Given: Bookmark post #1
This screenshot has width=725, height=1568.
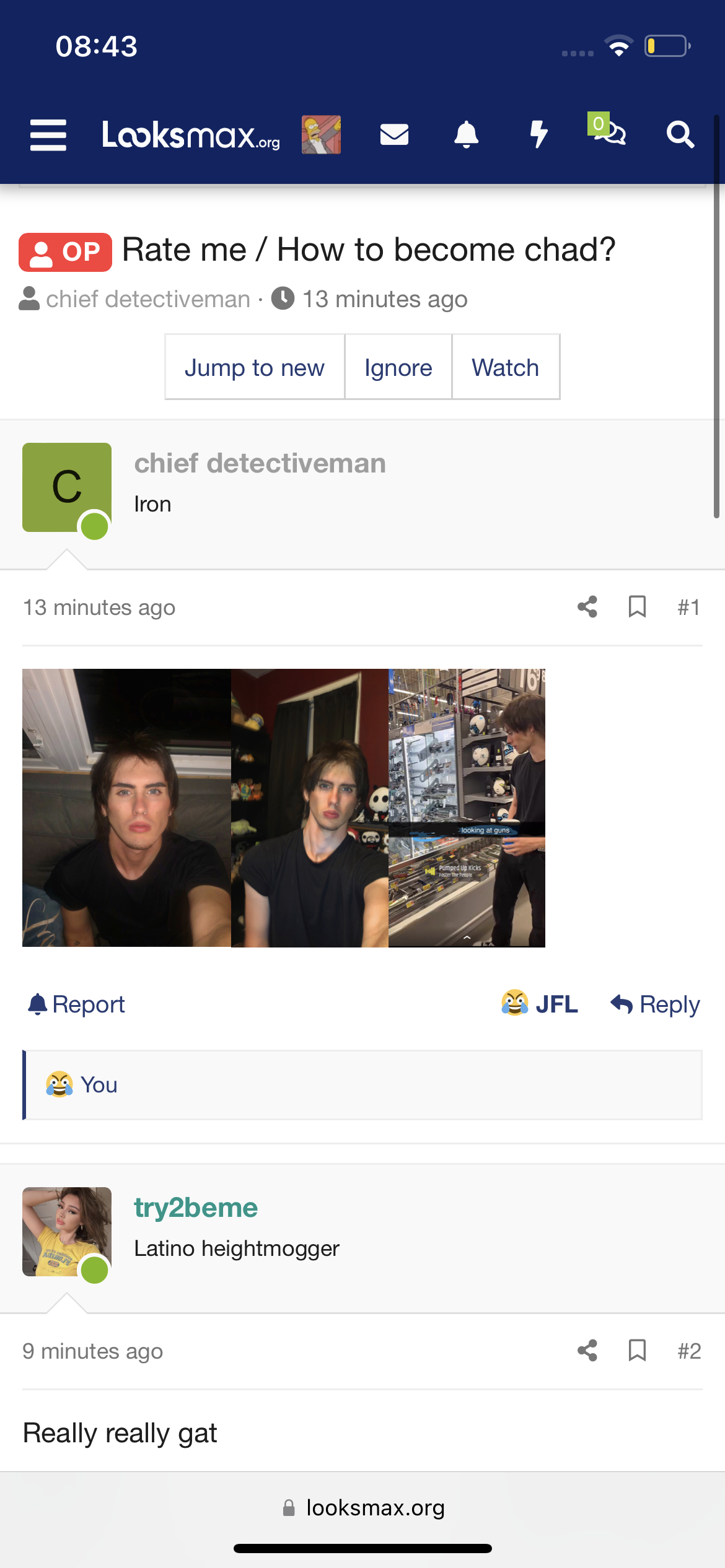Looking at the screenshot, I should 637,608.
